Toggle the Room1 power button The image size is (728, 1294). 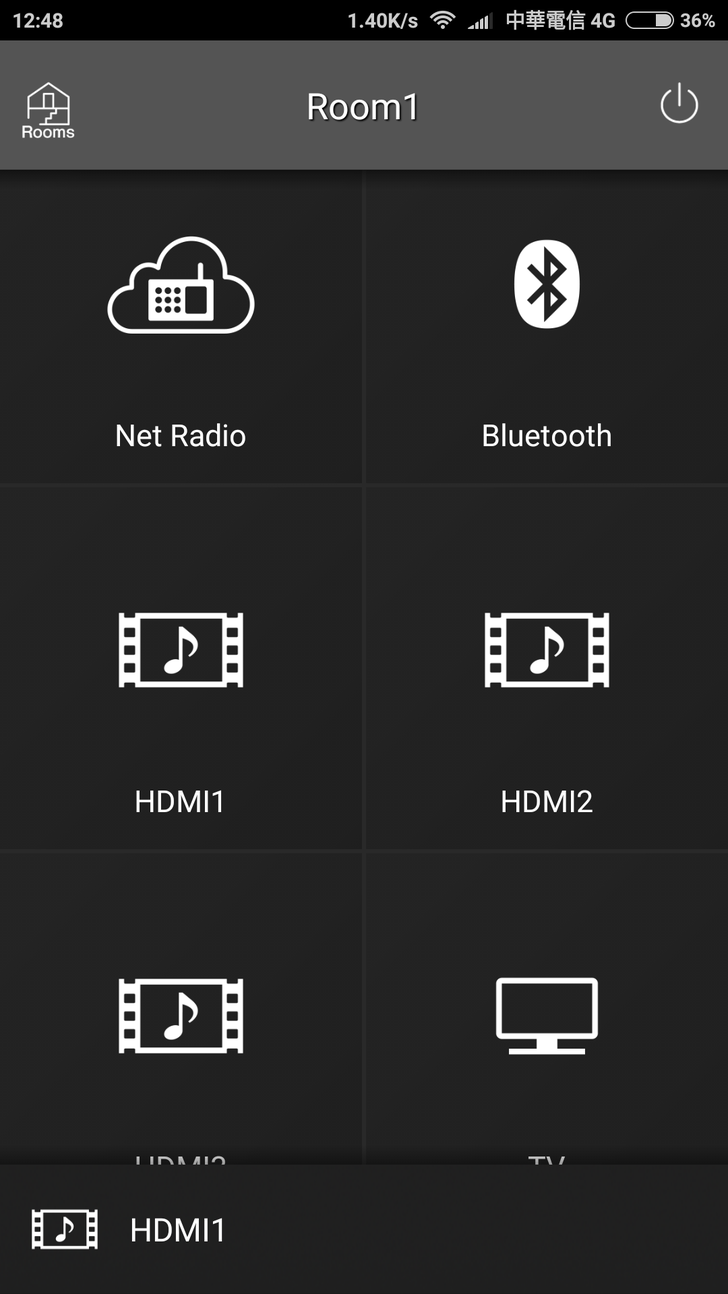(x=679, y=104)
